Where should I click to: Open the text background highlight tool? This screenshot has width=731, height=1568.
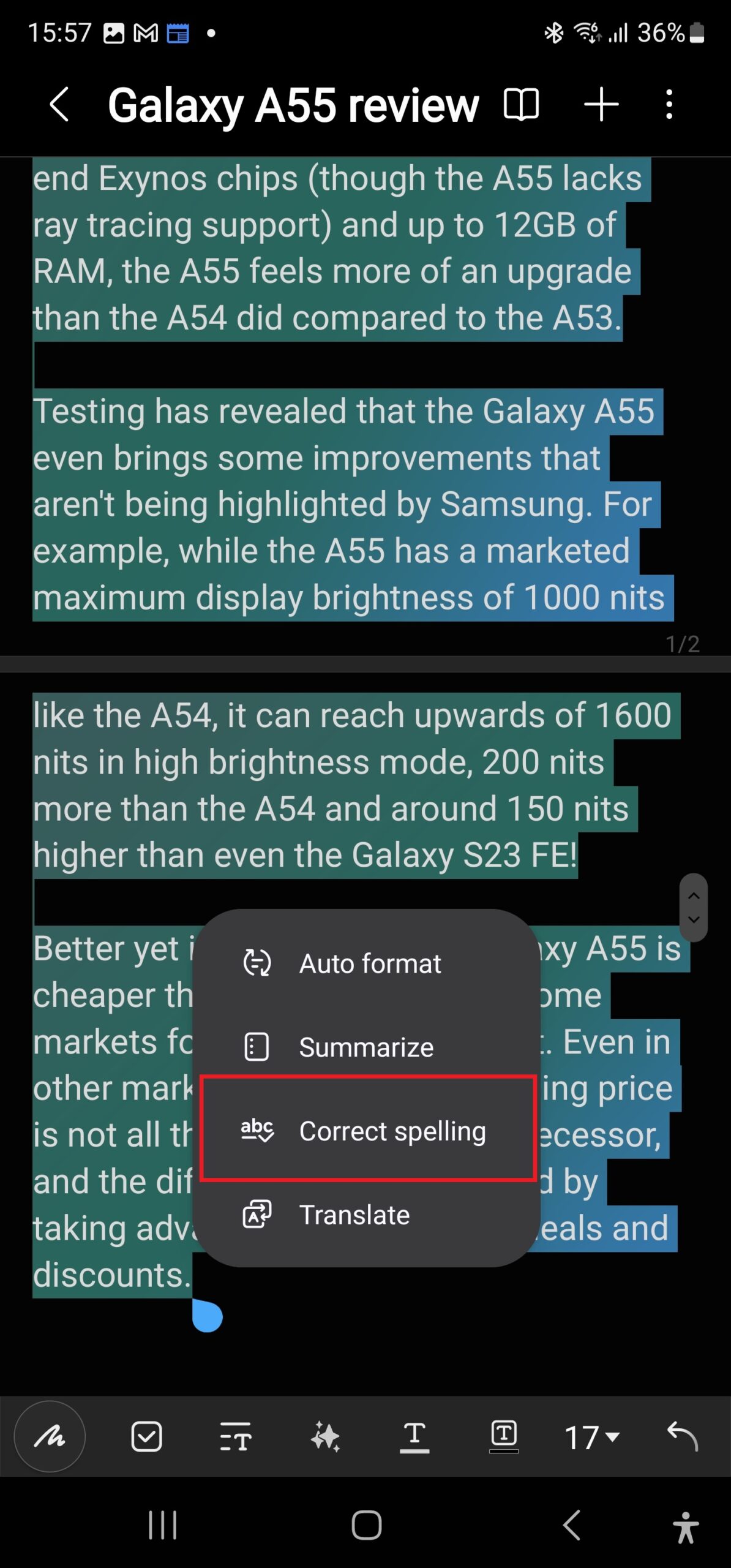tap(504, 1436)
